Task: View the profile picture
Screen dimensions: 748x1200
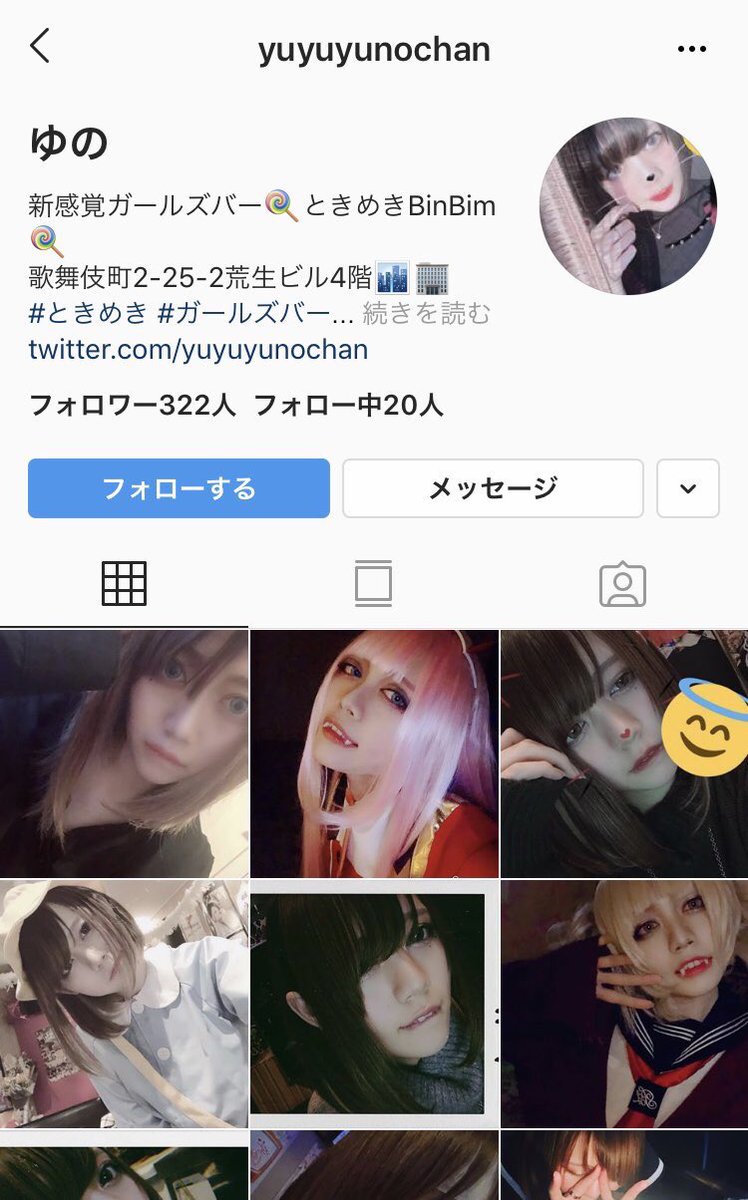Action: pos(628,206)
